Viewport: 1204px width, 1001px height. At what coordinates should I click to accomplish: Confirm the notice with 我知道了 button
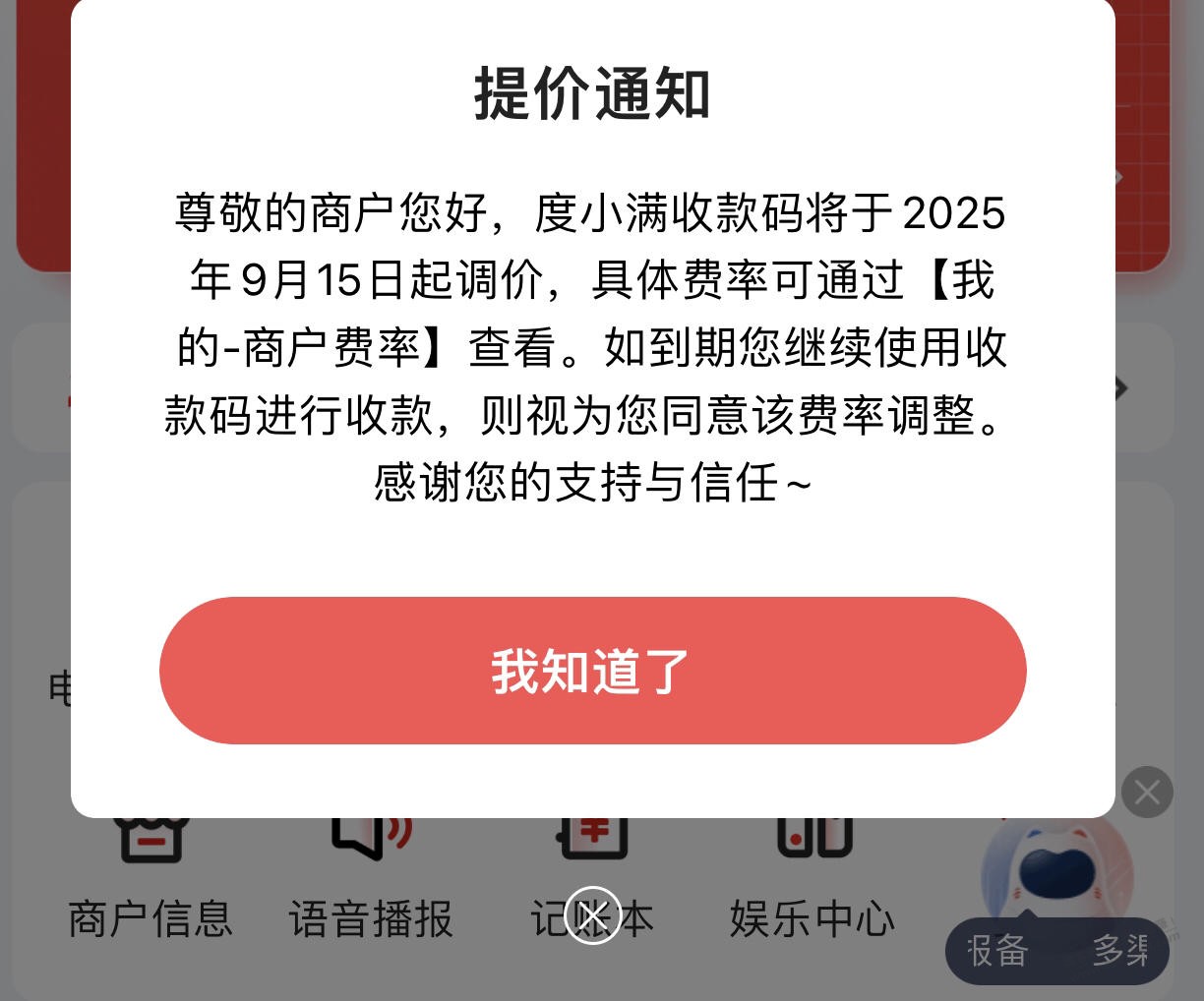592,671
